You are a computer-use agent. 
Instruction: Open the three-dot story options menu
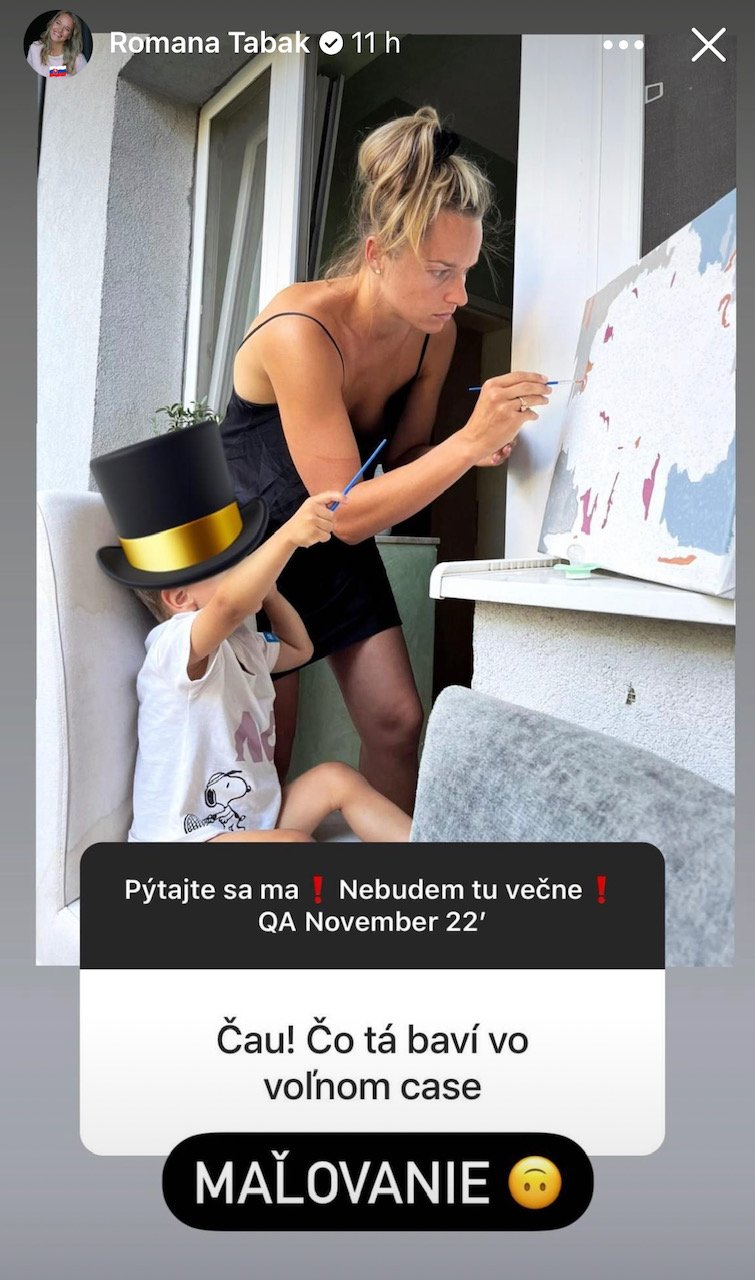[x=624, y=45]
